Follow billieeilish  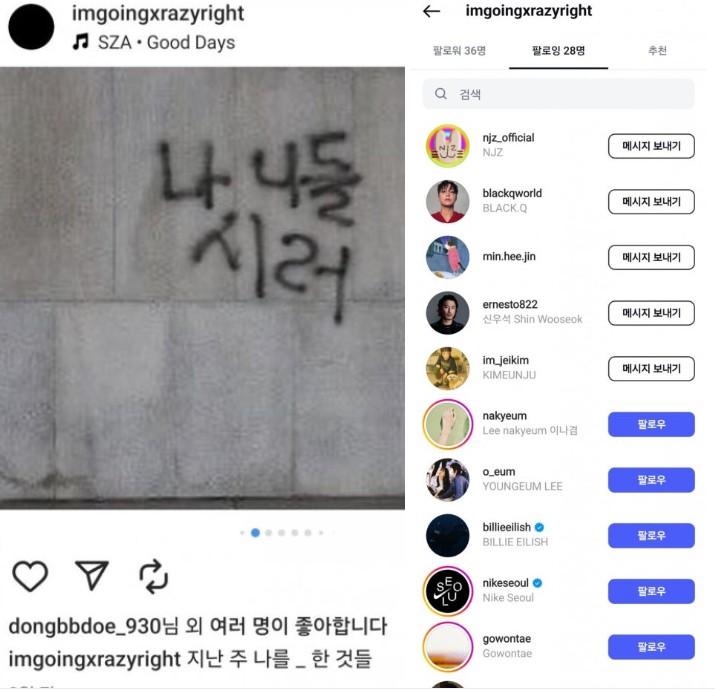651,535
